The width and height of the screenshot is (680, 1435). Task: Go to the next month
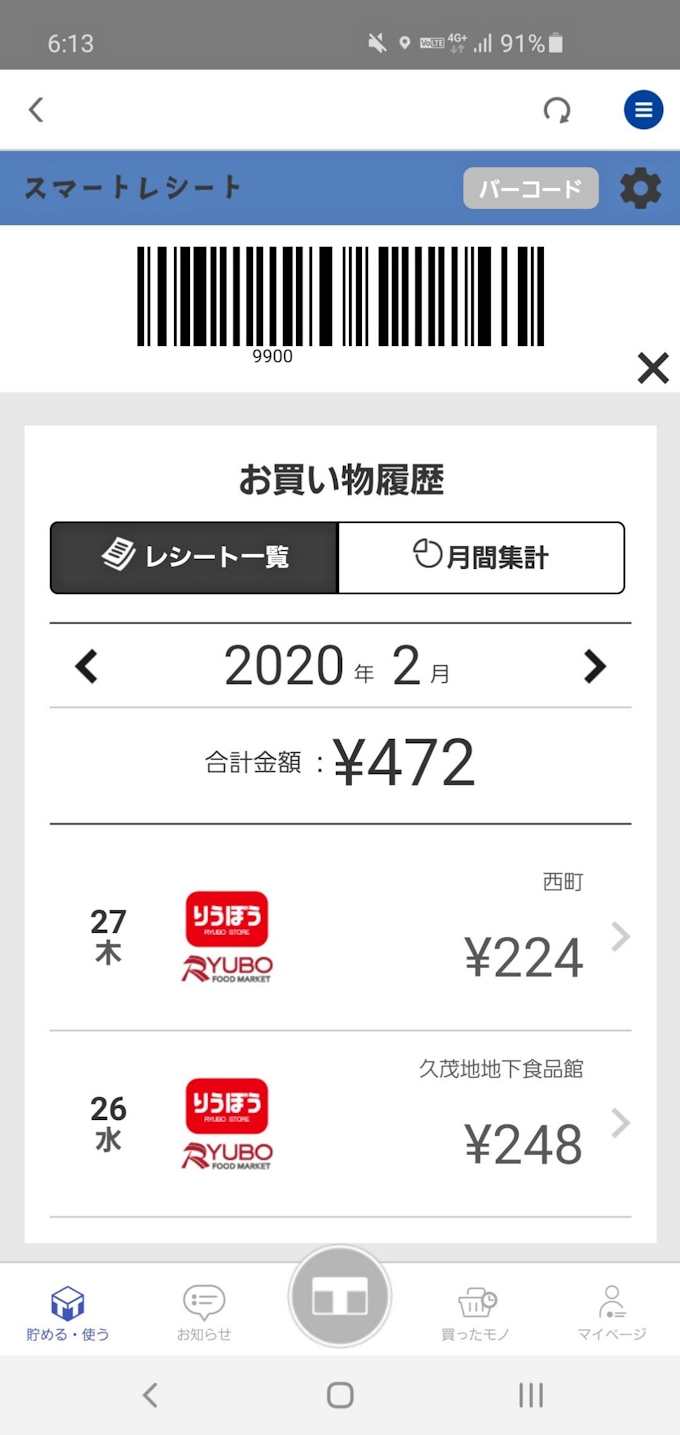click(594, 666)
